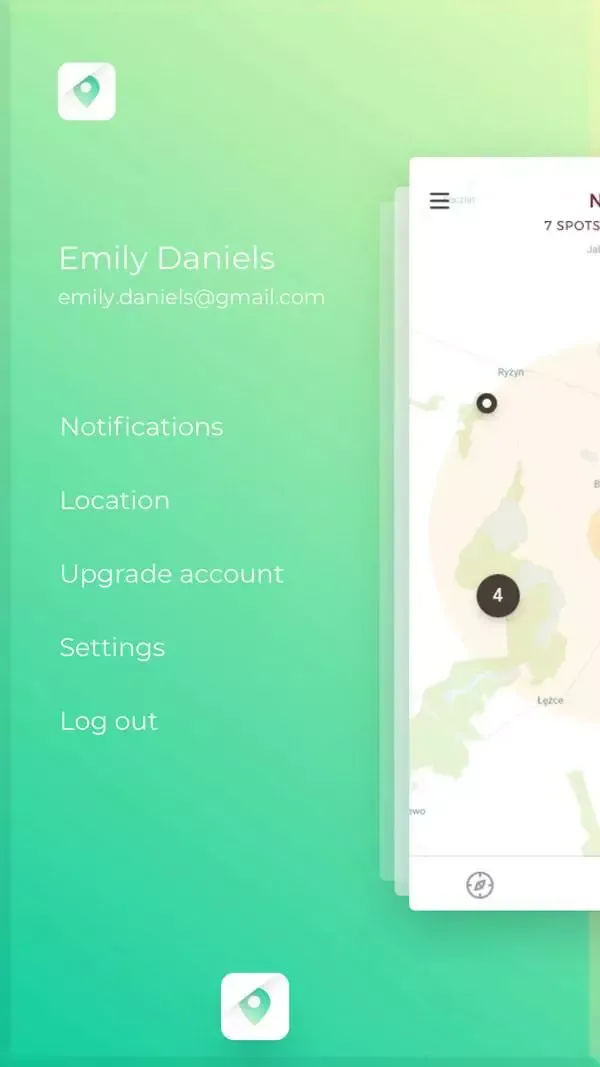600x1067 pixels.
Task: Open Notifications from the drawer menu
Action: [x=141, y=427]
